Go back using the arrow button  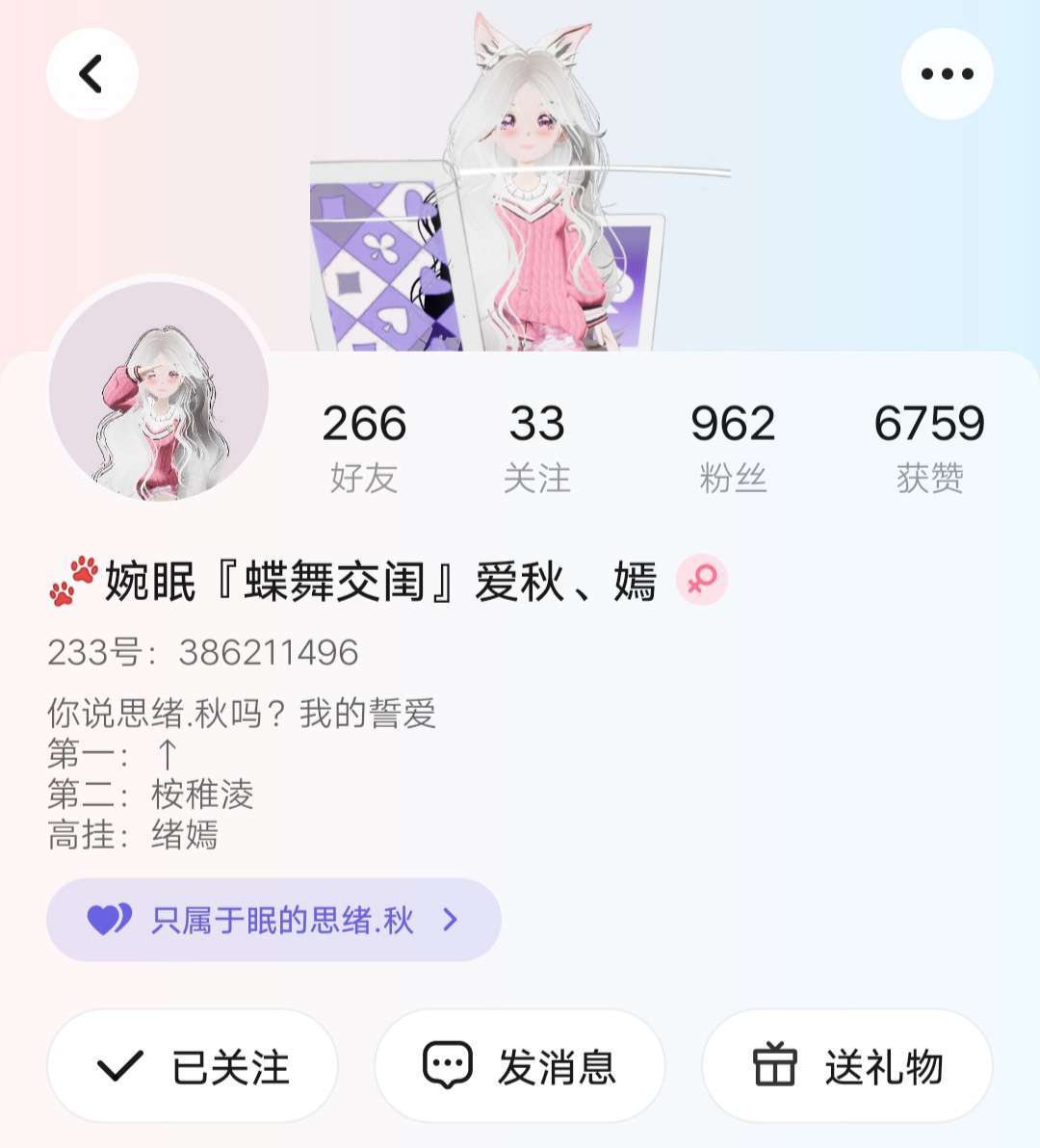pyautogui.click(x=92, y=74)
